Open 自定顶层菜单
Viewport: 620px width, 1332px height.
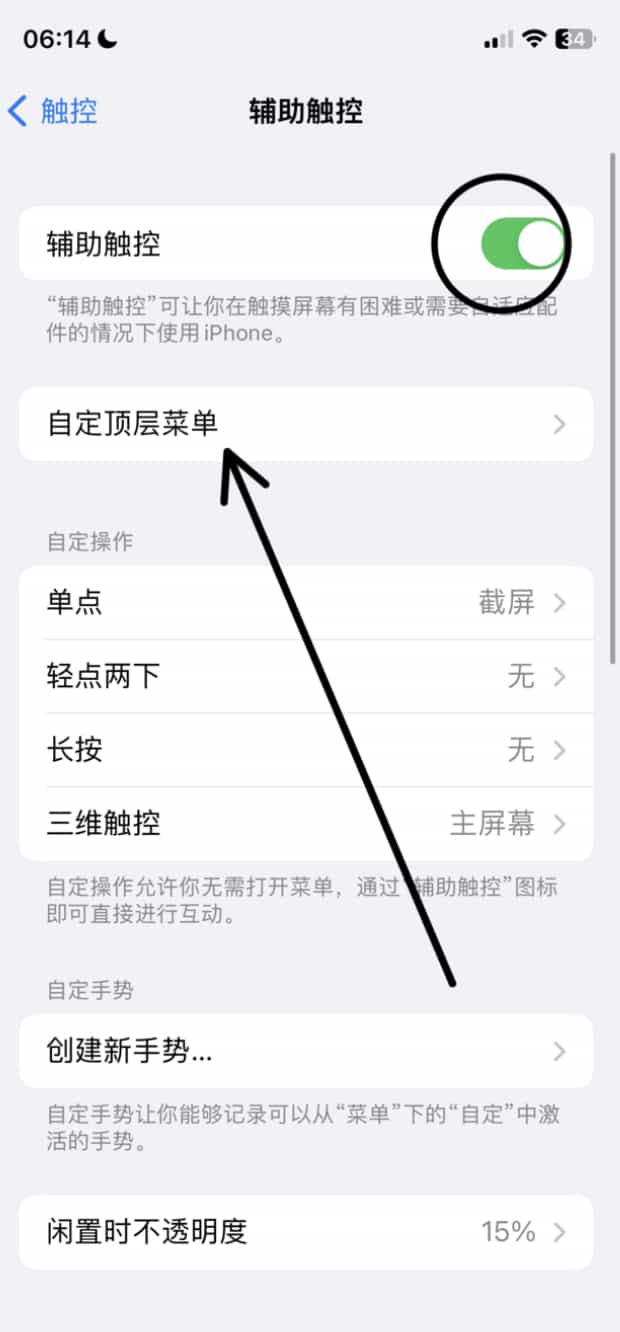[306, 424]
